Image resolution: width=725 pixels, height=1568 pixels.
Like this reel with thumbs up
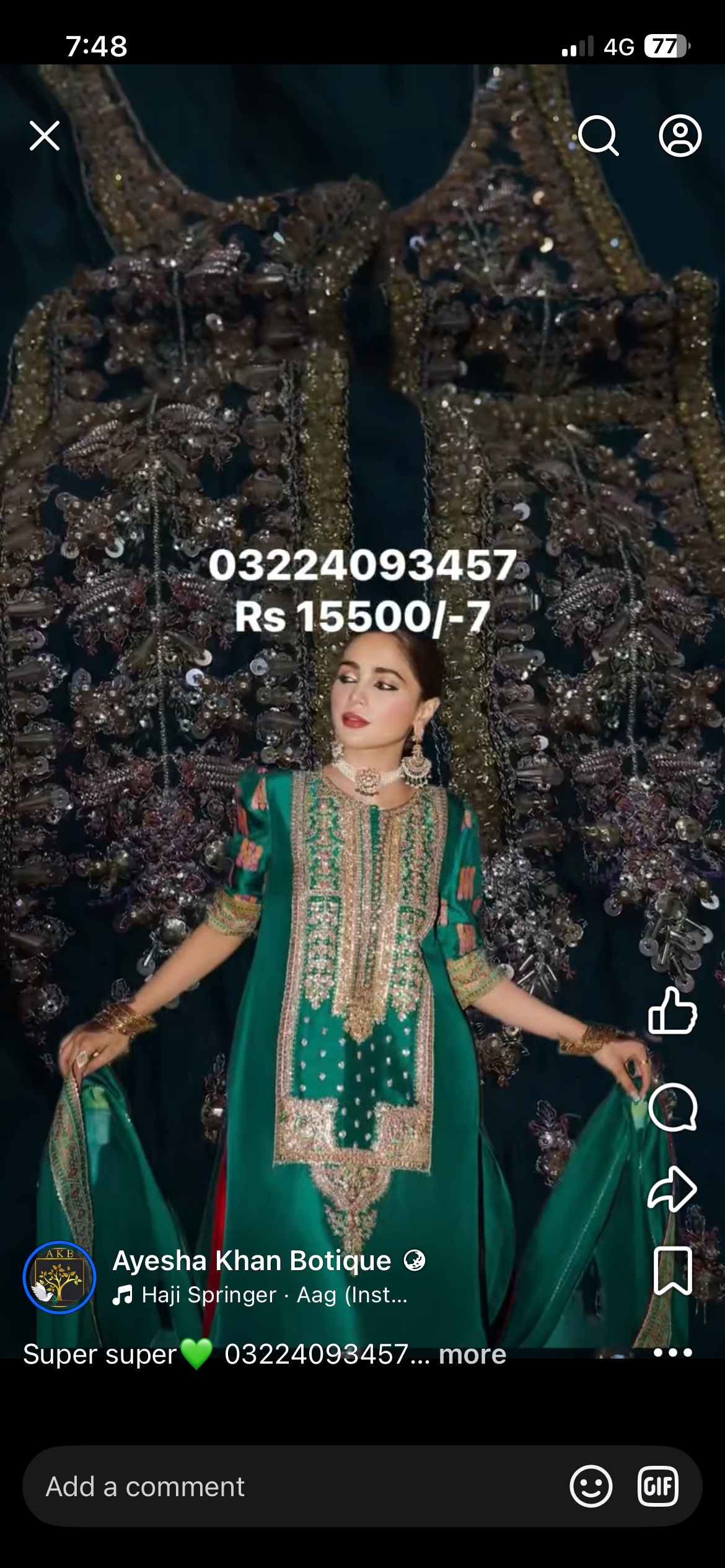point(672,1011)
